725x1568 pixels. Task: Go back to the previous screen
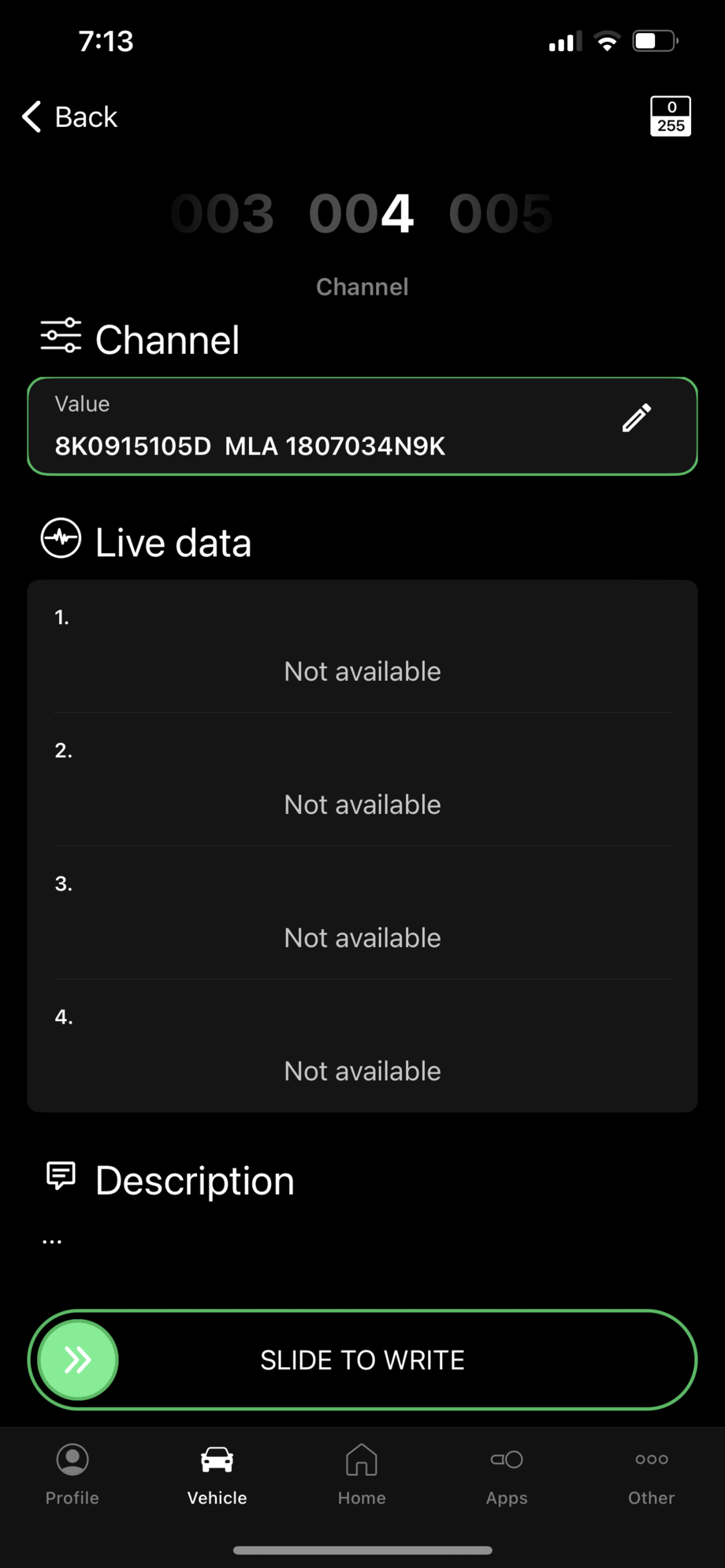pyautogui.click(x=69, y=117)
